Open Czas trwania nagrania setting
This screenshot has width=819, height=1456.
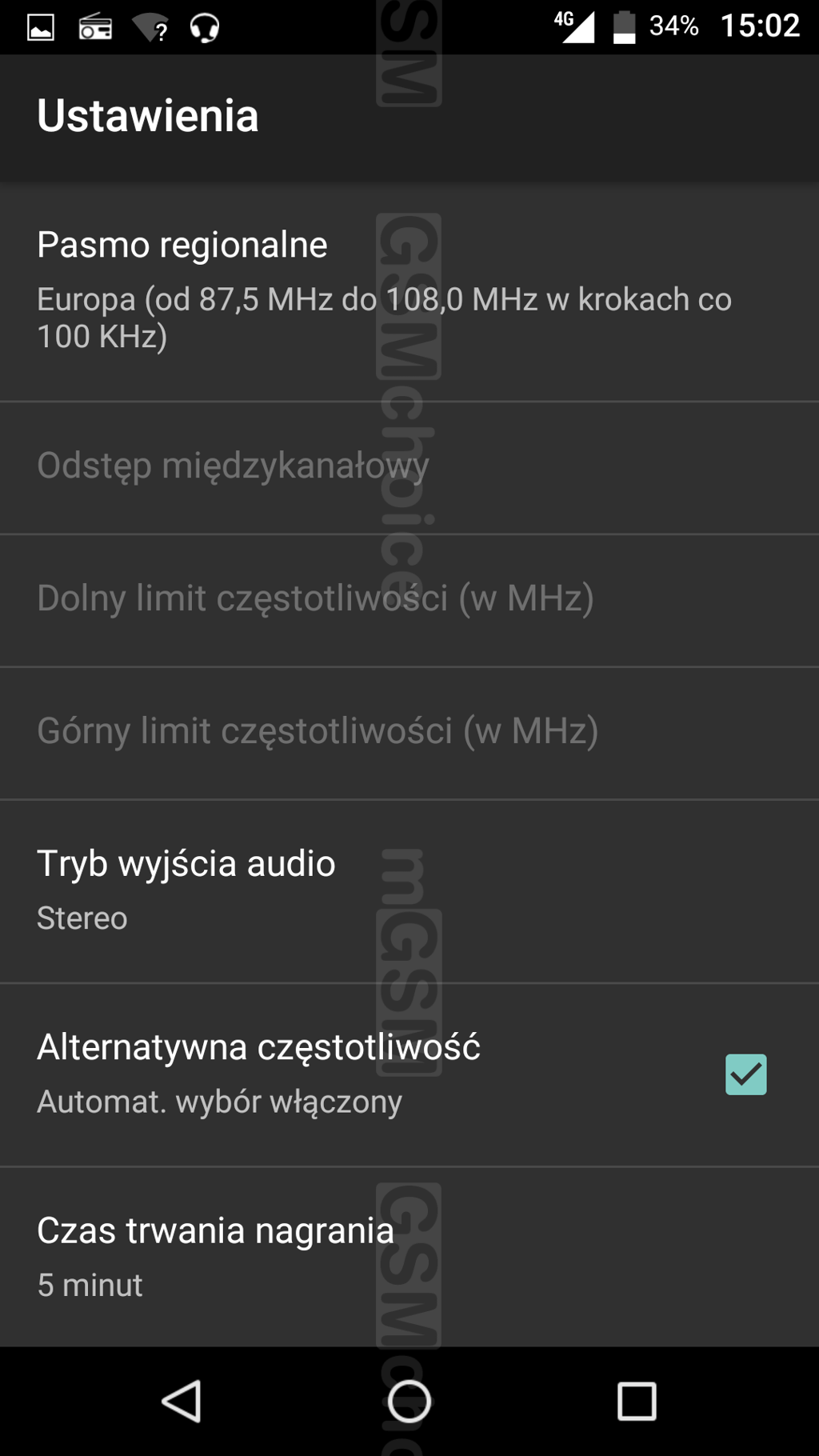(409, 1257)
